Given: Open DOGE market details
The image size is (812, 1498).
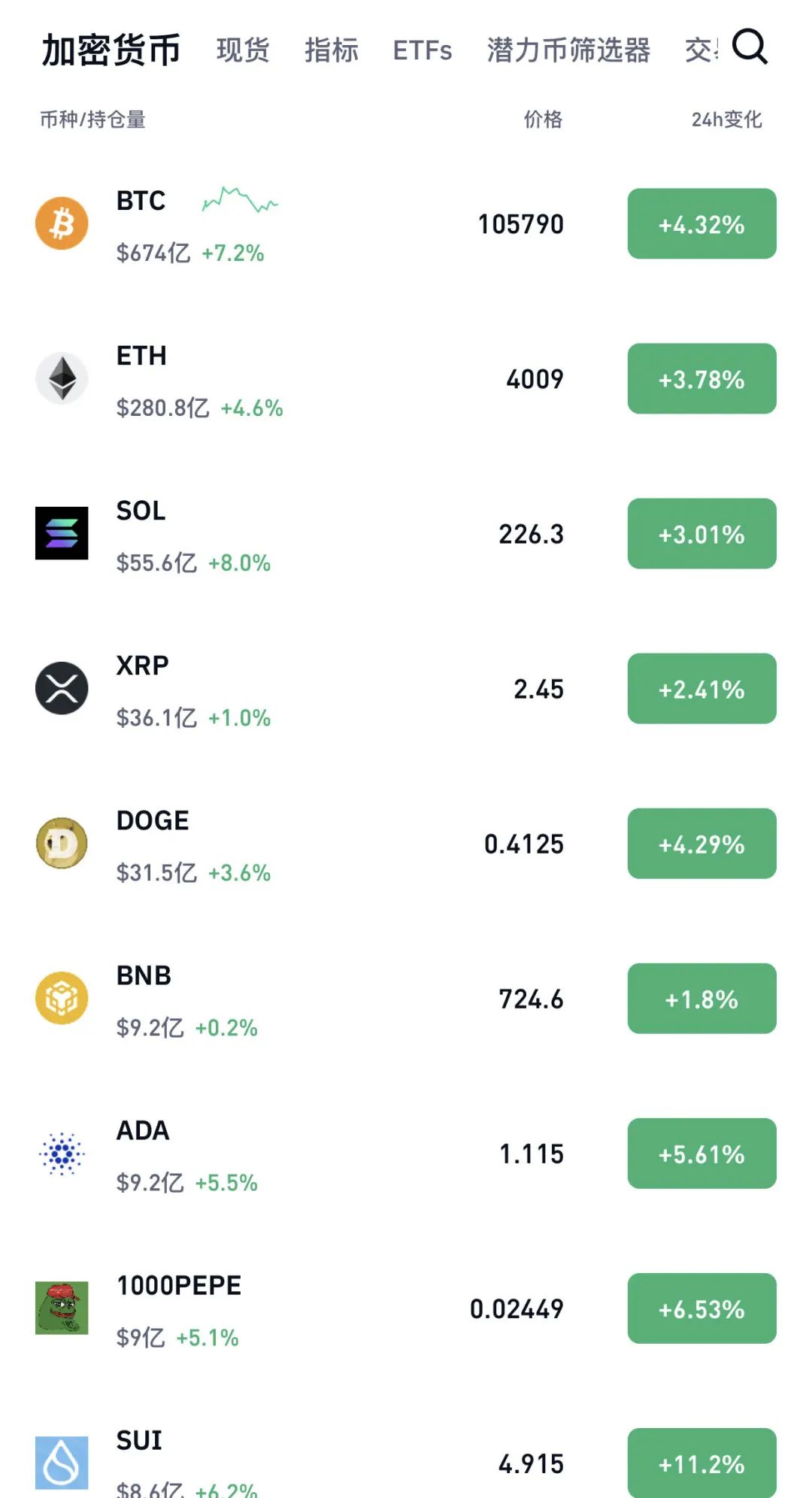Looking at the screenshot, I should coord(301,844).
